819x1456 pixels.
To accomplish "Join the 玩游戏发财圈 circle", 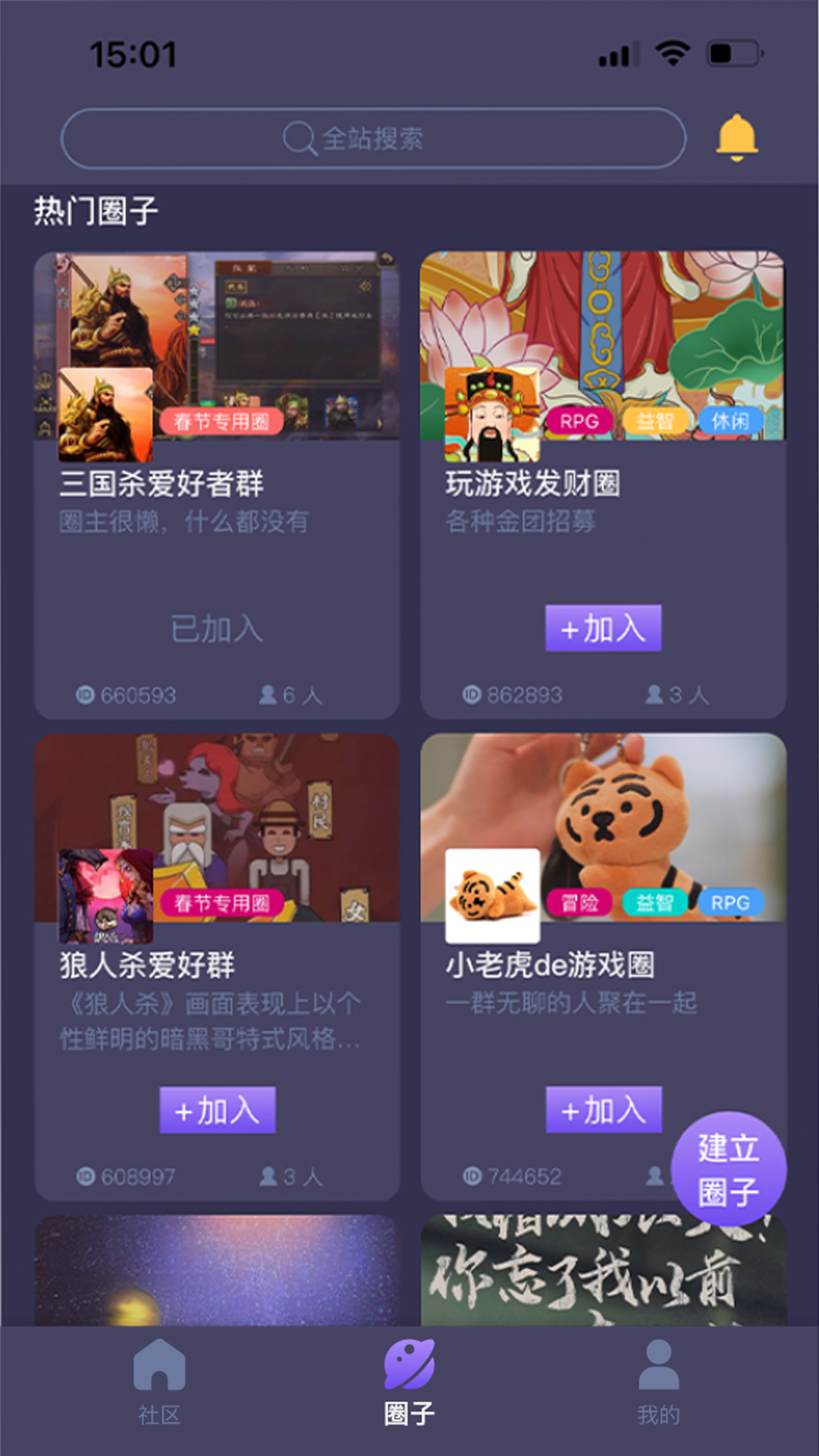I will click(x=603, y=628).
